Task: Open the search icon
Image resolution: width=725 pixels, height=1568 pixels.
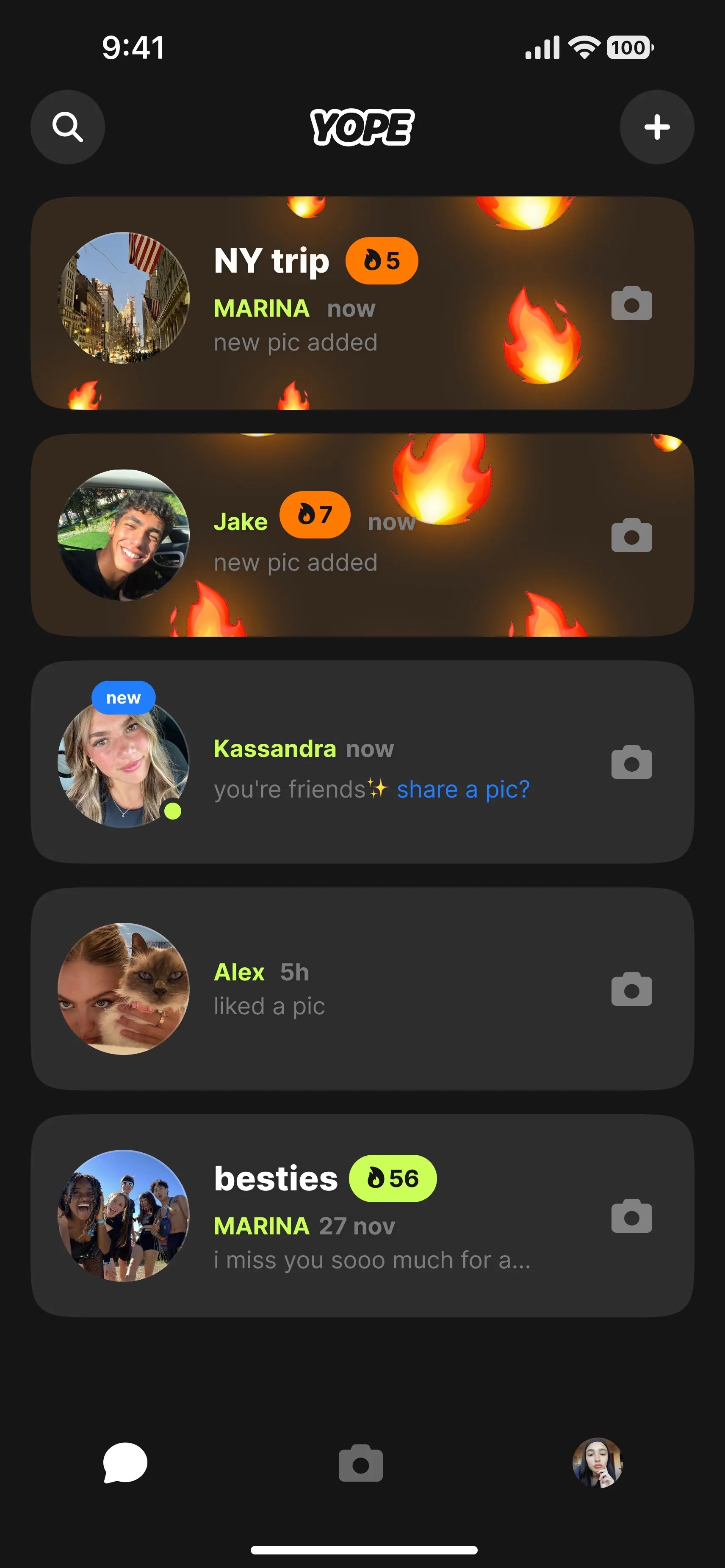Action: (x=68, y=127)
